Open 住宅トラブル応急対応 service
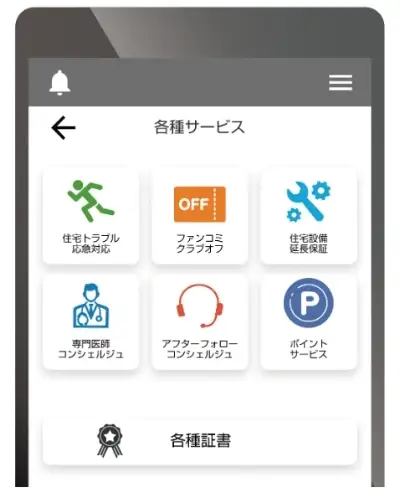The image size is (400, 488). coord(91,216)
